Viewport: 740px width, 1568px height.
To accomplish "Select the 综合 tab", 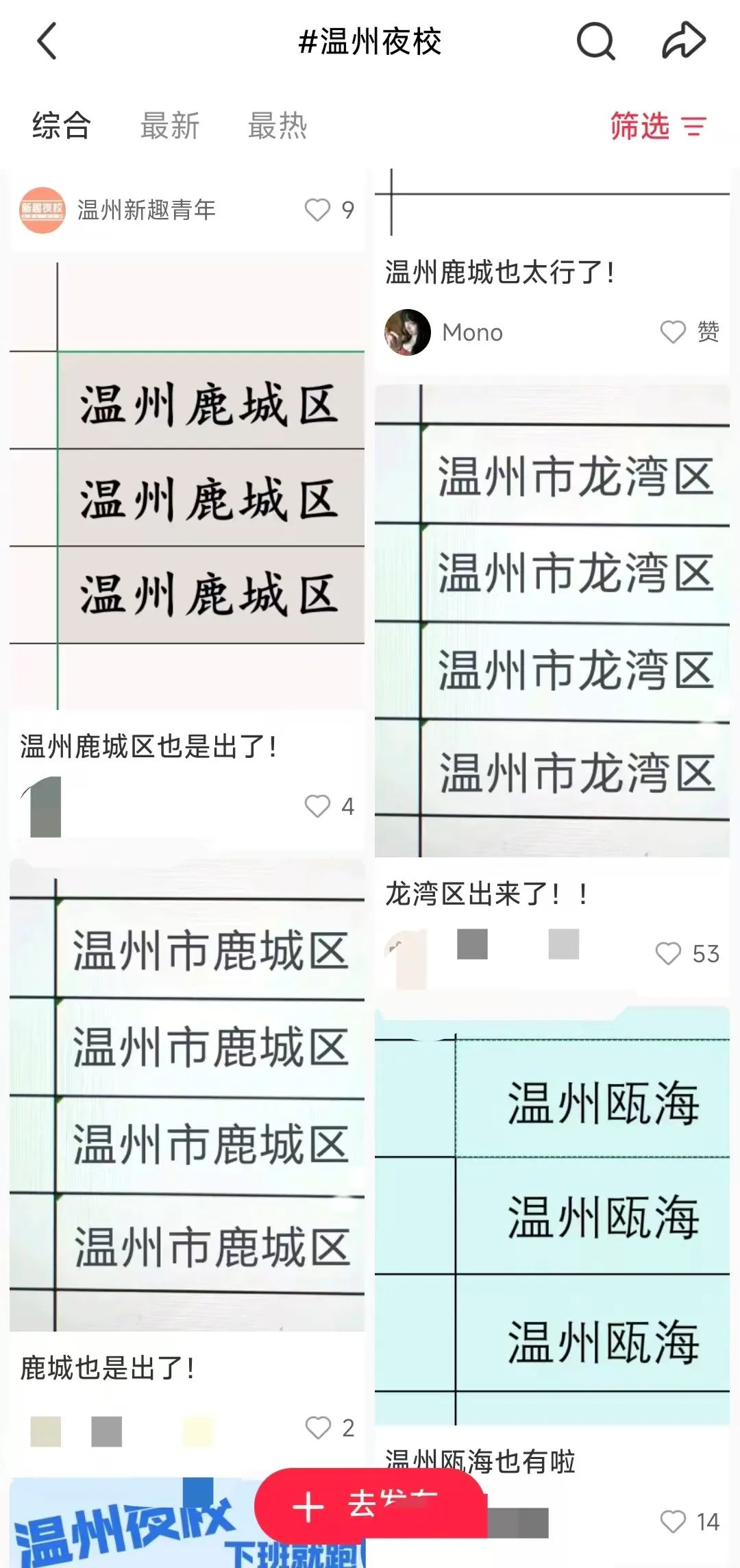I will coord(61,126).
